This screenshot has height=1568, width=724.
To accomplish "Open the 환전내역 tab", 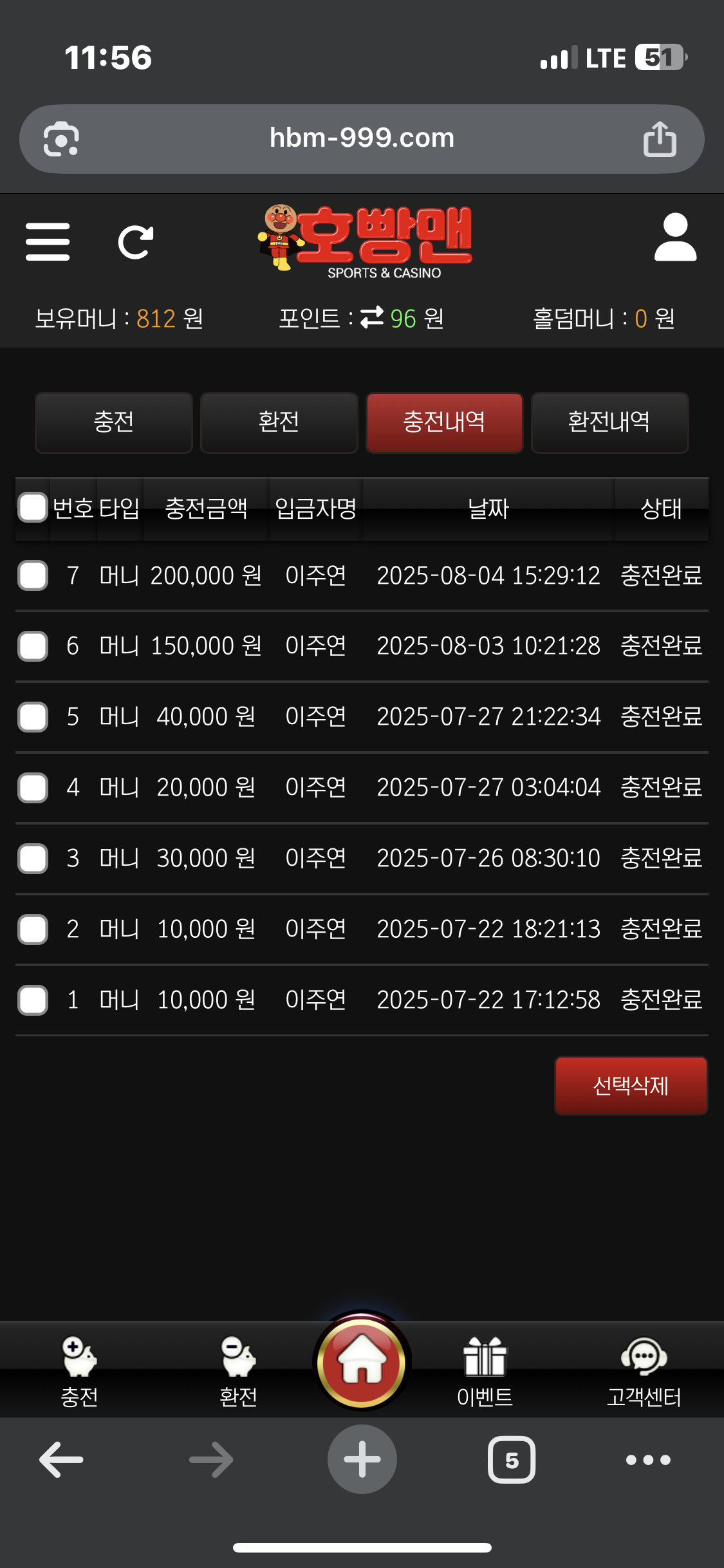I will pyautogui.click(x=609, y=422).
